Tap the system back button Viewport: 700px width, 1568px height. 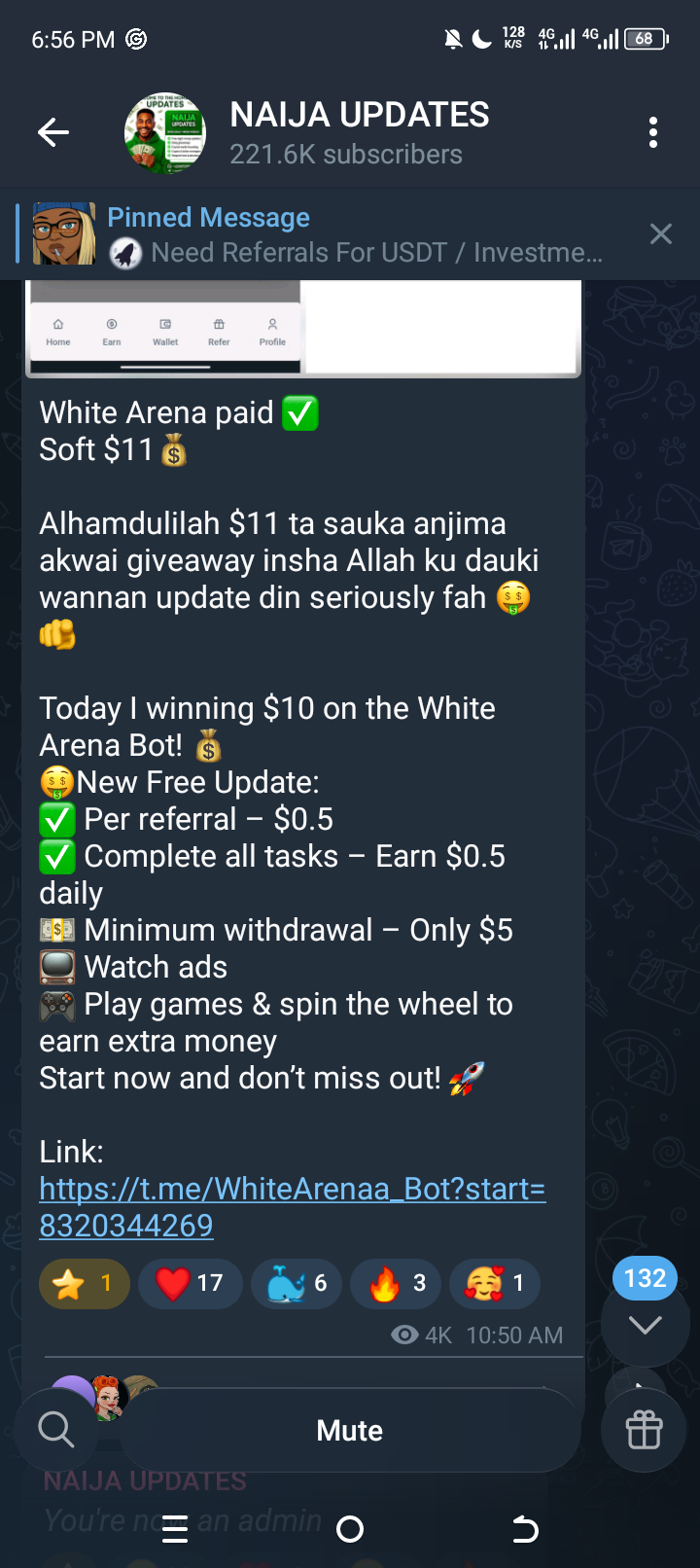point(525,1530)
